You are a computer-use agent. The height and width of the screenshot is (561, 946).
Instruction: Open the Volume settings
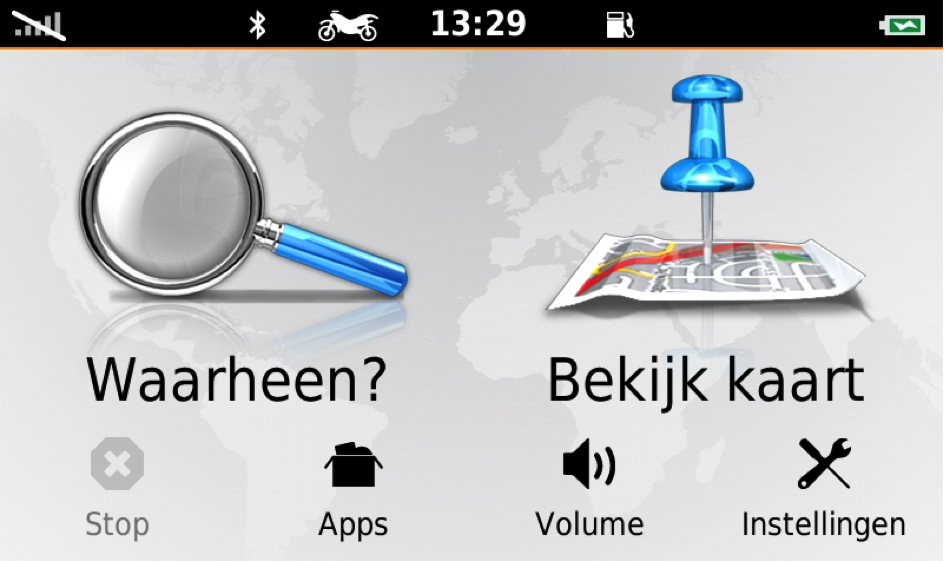pos(589,490)
